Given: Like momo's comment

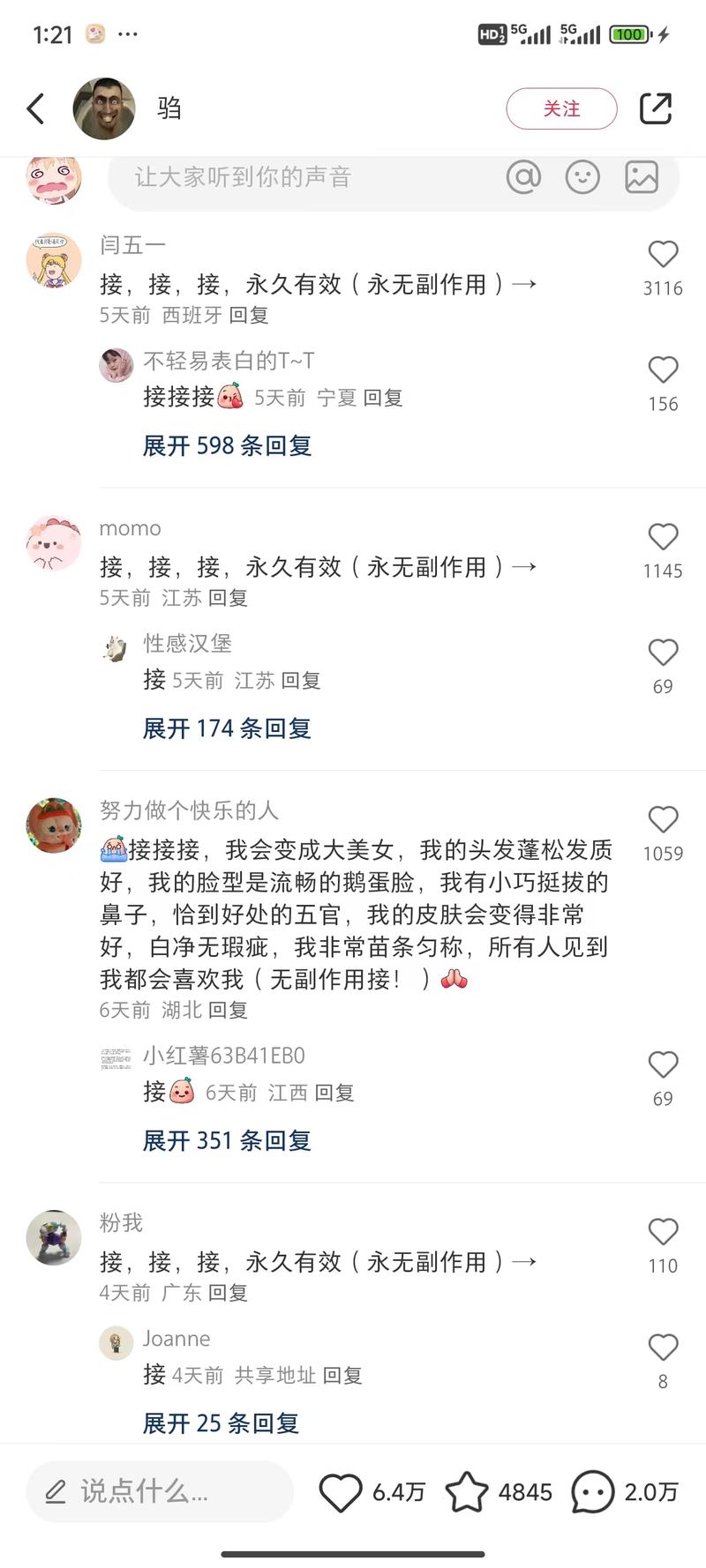Looking at the screenshot, I should [x=663, y=537].
